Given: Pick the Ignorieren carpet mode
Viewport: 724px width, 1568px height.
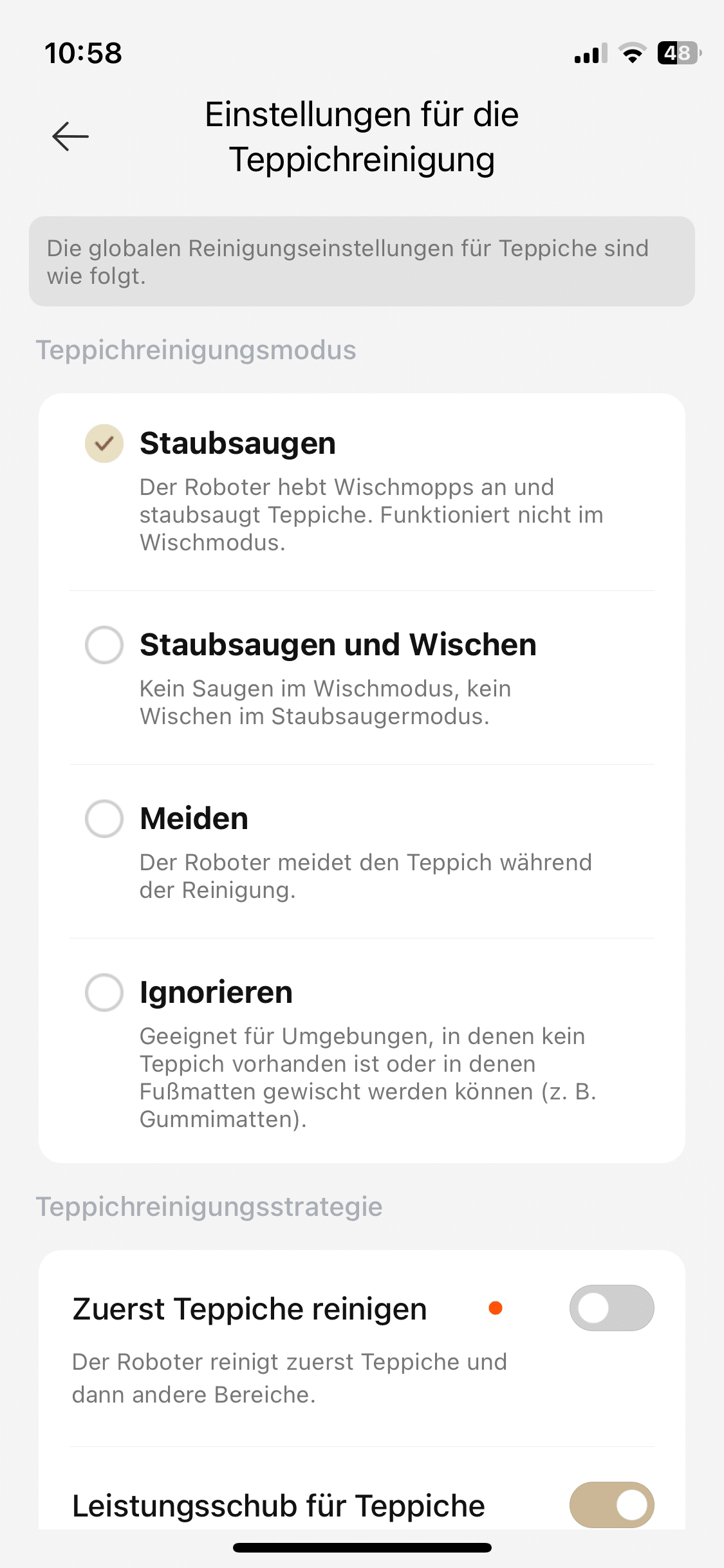Looking at the screenshot, I should point(104,993).
